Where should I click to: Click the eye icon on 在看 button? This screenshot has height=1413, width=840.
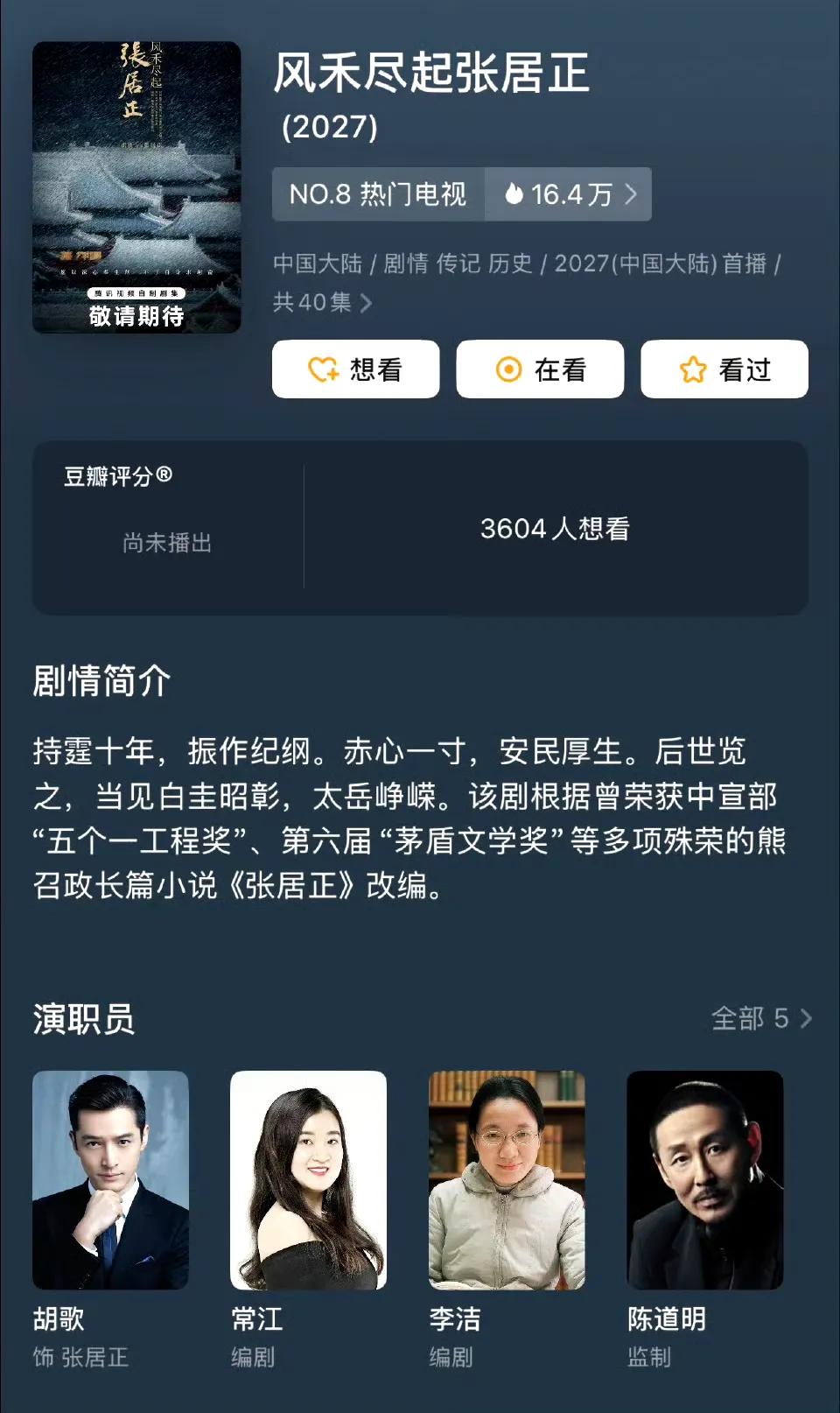507,369
